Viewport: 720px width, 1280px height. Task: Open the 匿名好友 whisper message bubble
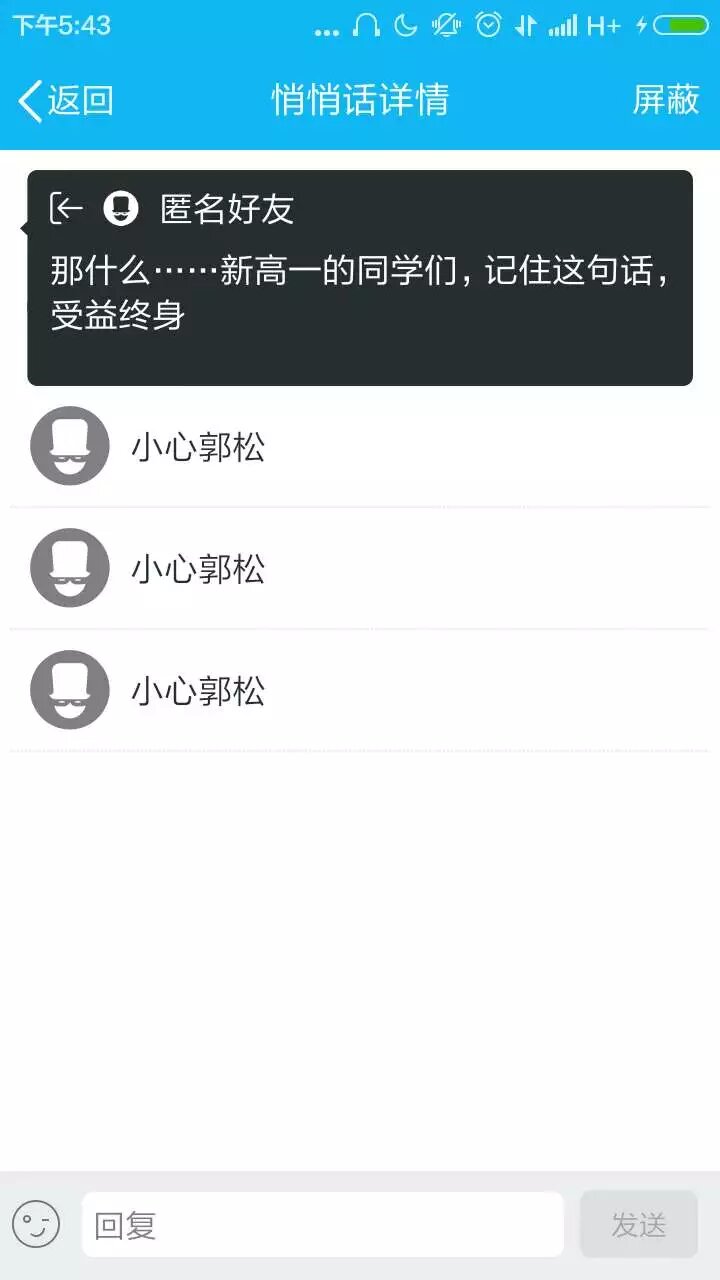[360, 278]
